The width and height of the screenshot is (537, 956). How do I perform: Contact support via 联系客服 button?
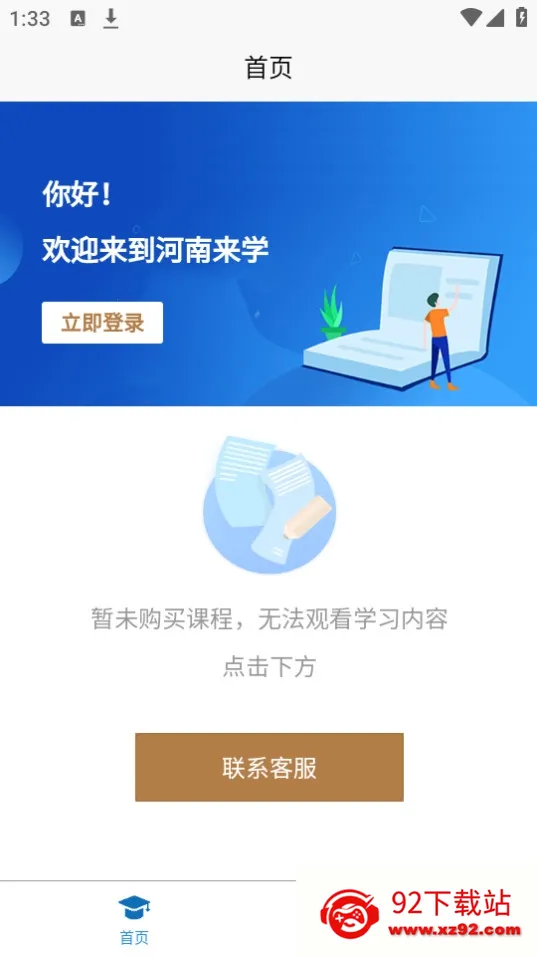[269, 767]
